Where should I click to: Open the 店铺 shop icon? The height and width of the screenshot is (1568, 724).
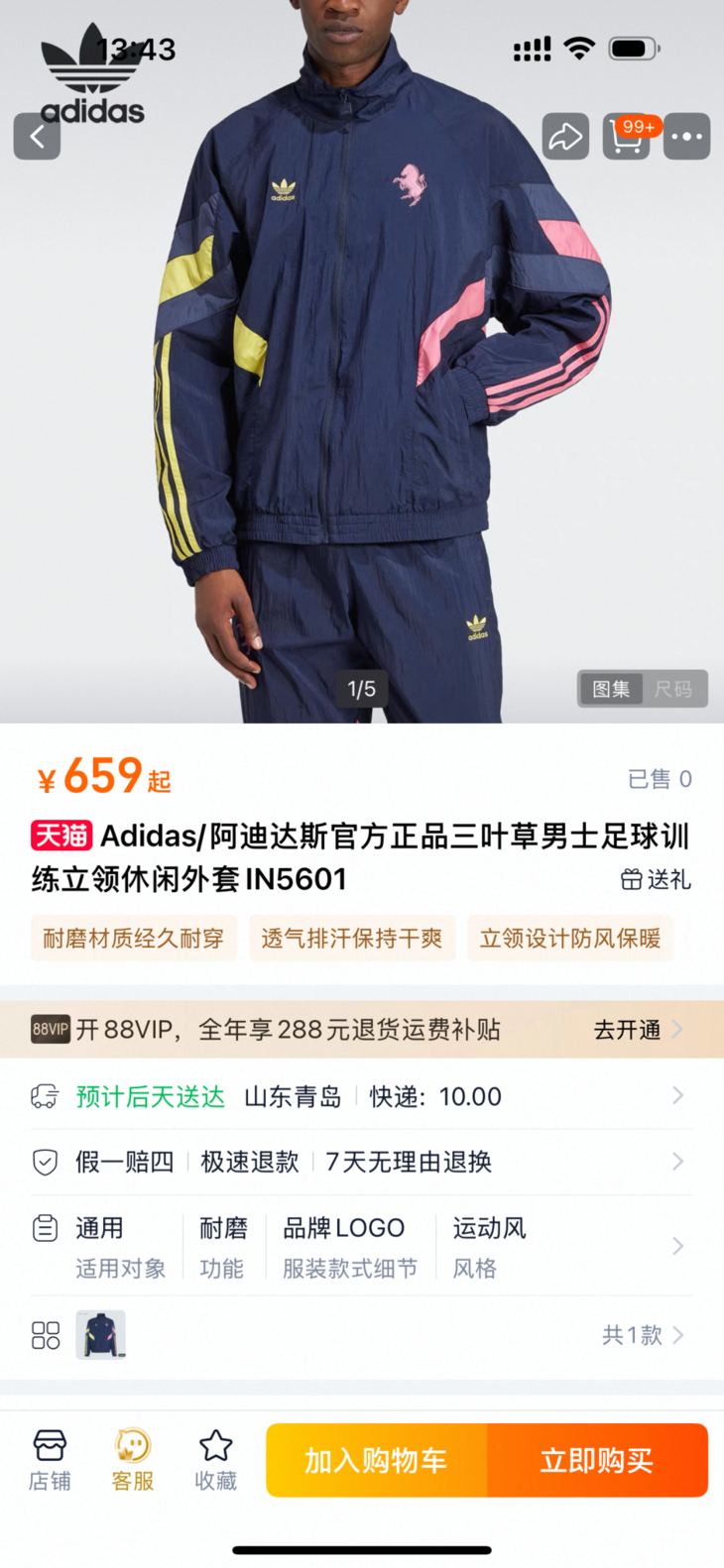click(49, 1459)
